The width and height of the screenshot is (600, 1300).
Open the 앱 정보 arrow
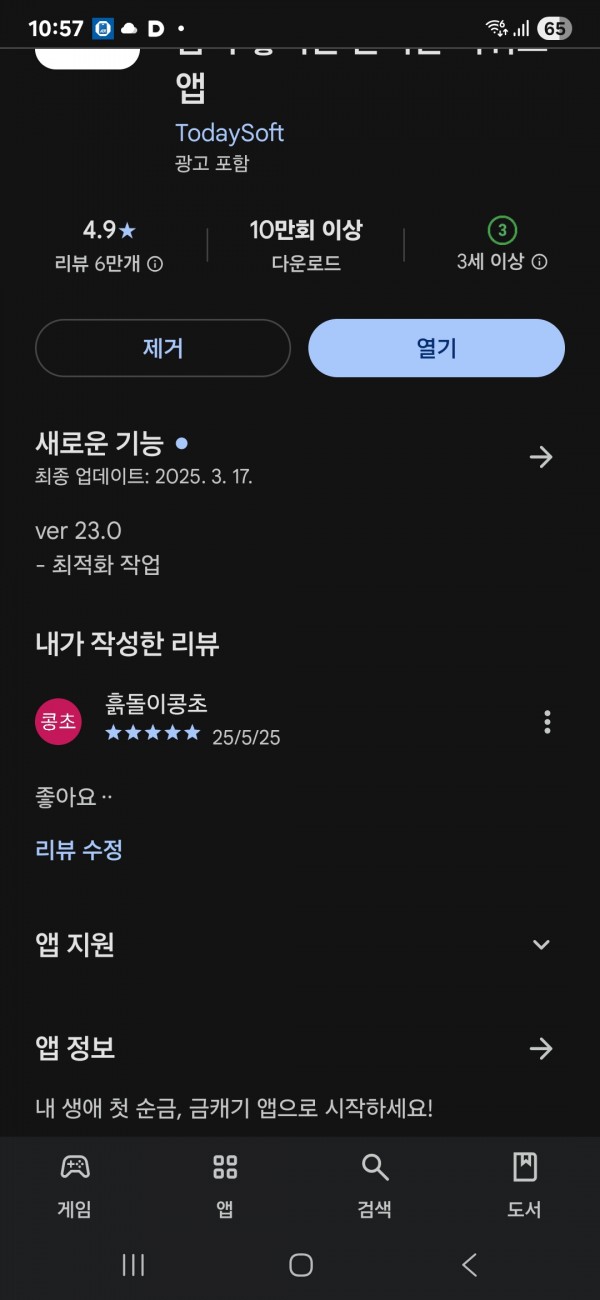[541, 1048]
